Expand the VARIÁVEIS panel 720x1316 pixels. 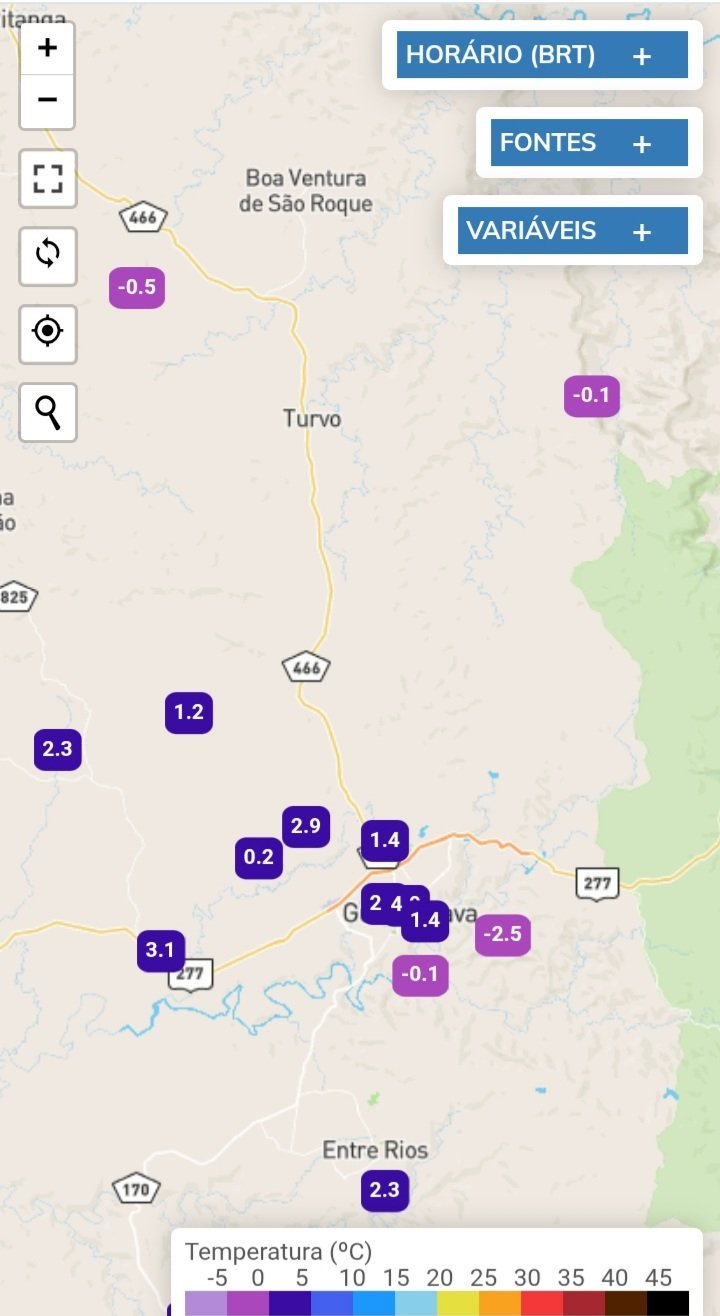click(573, 231)
